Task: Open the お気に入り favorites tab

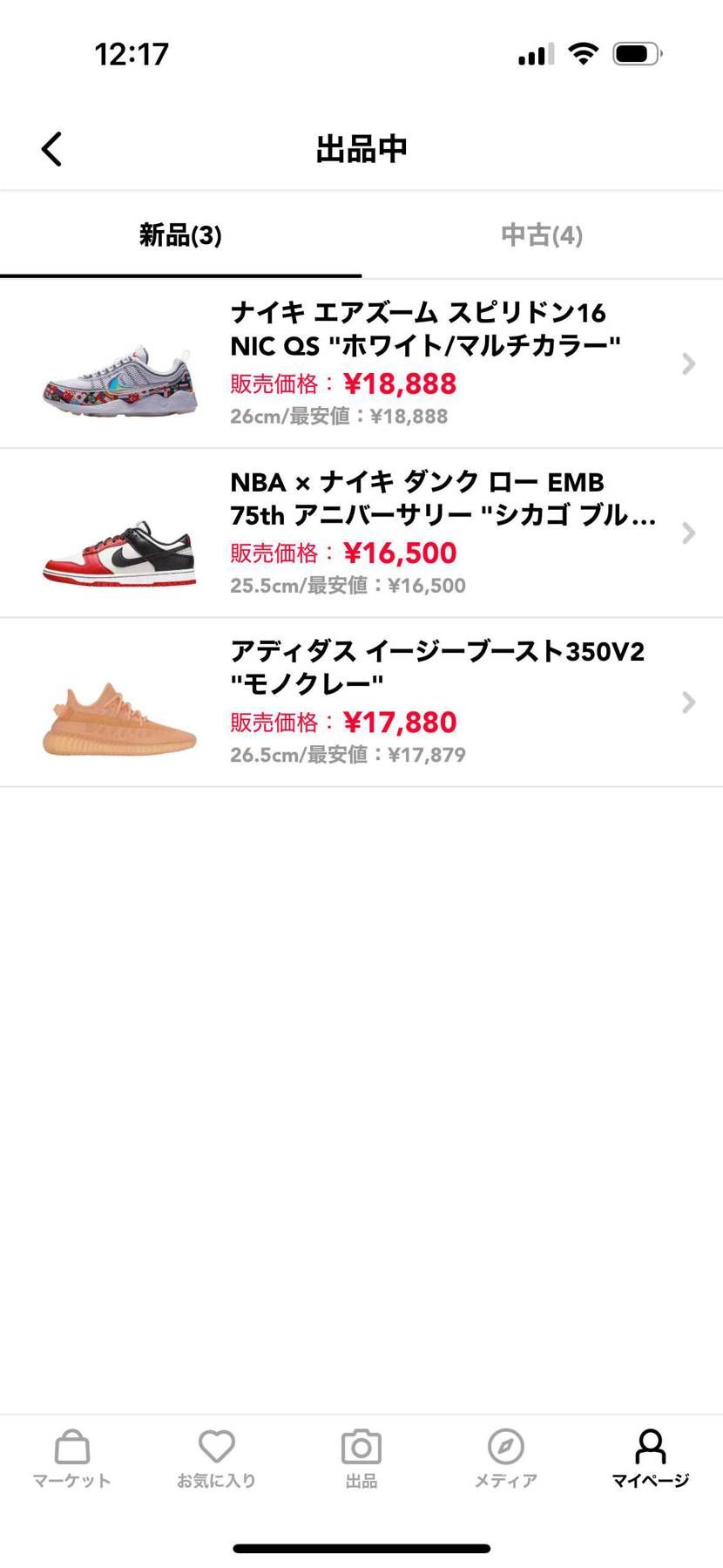Action: pyautogui.click(x=217, y=1458)
